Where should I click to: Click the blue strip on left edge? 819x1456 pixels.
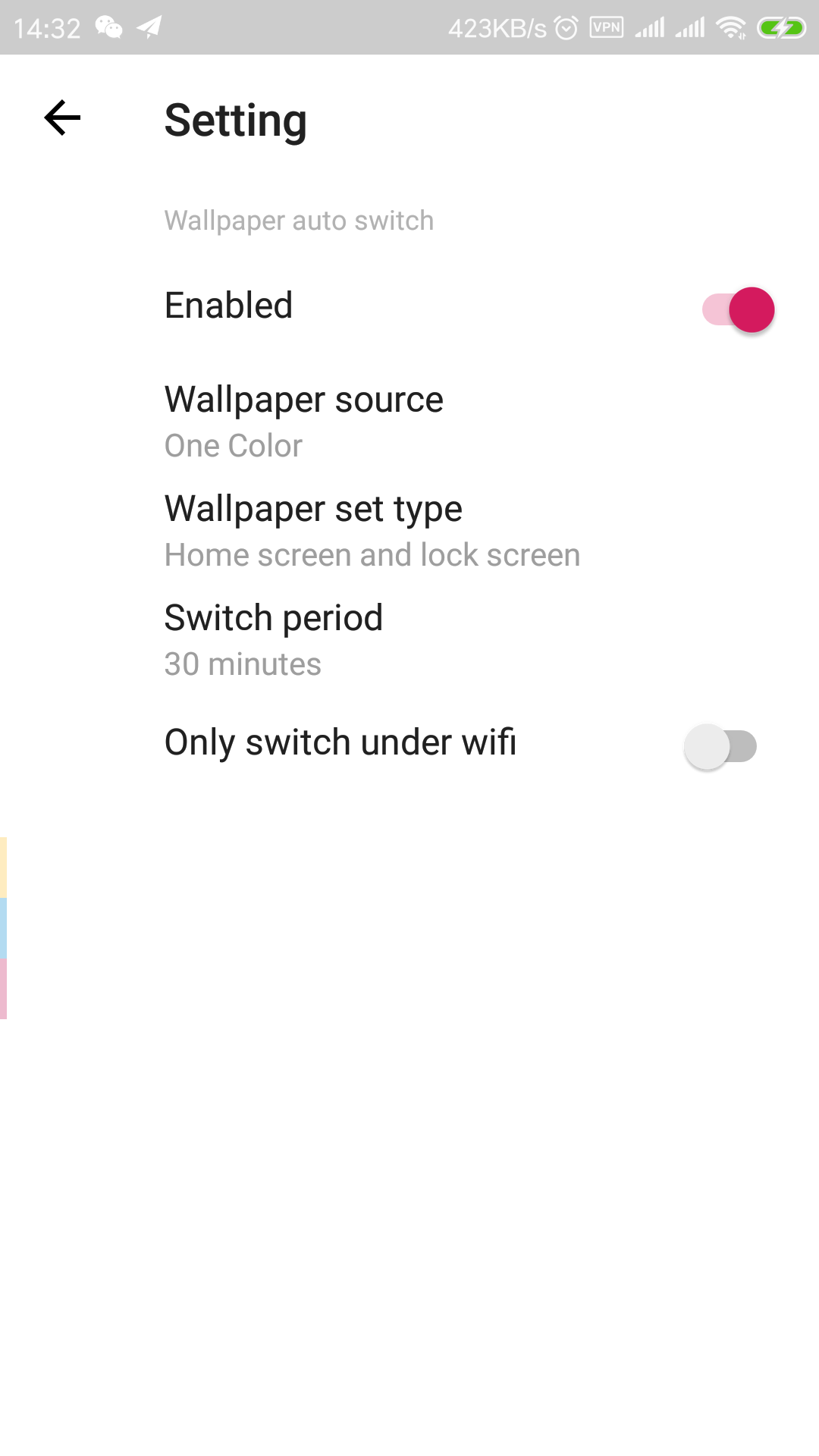coord(5,929)
